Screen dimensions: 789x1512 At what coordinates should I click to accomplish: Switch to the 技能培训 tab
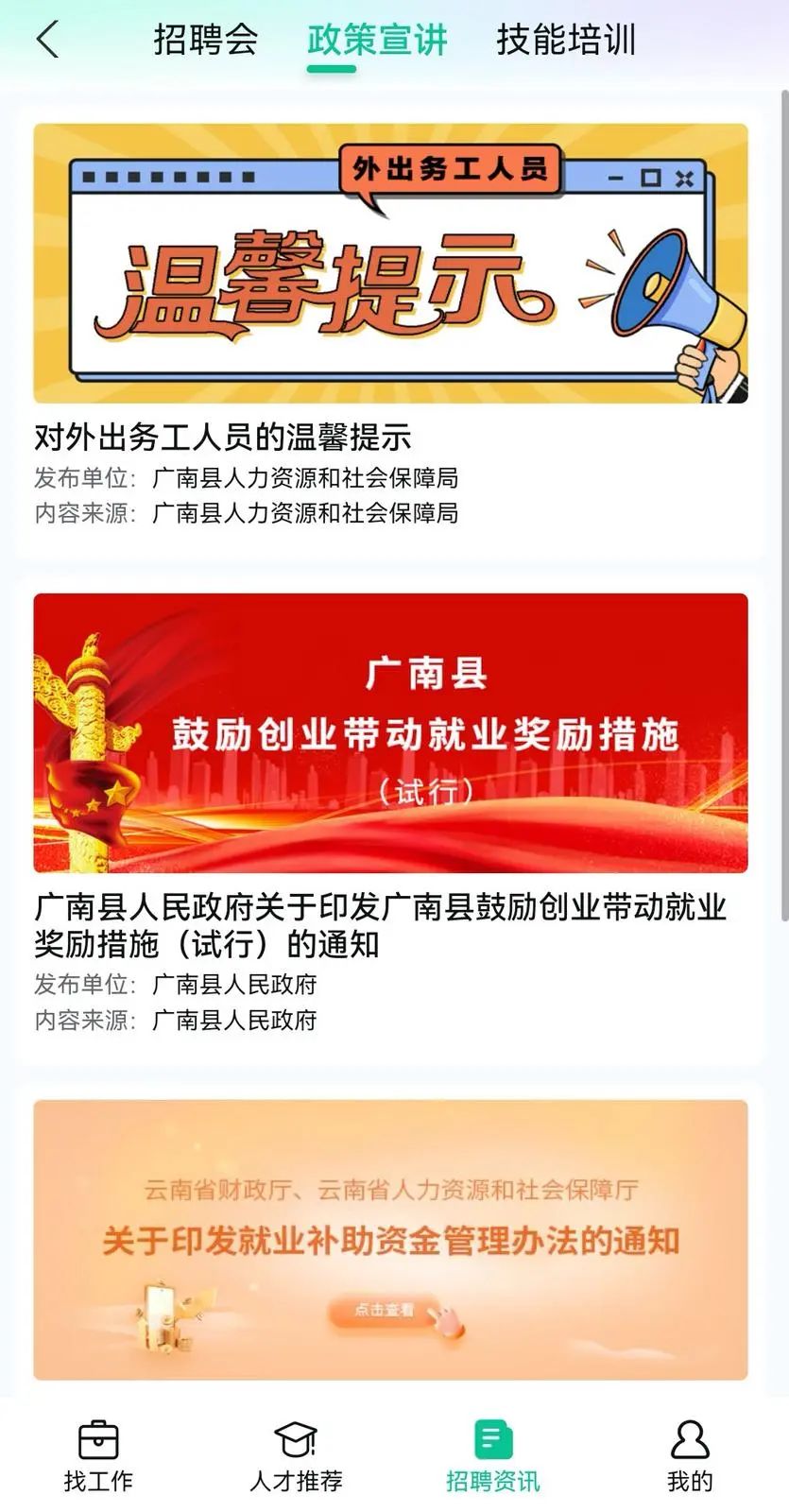[x=566, y=40]
